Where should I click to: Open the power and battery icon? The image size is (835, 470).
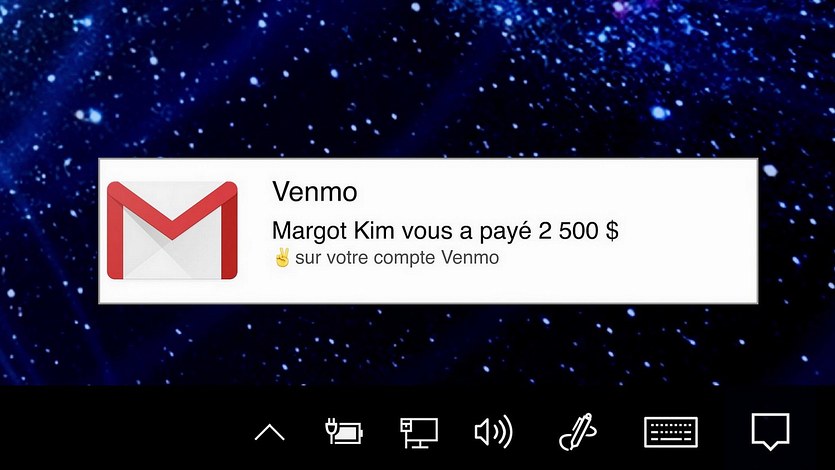pyautogui.click(x=344, y=432)
